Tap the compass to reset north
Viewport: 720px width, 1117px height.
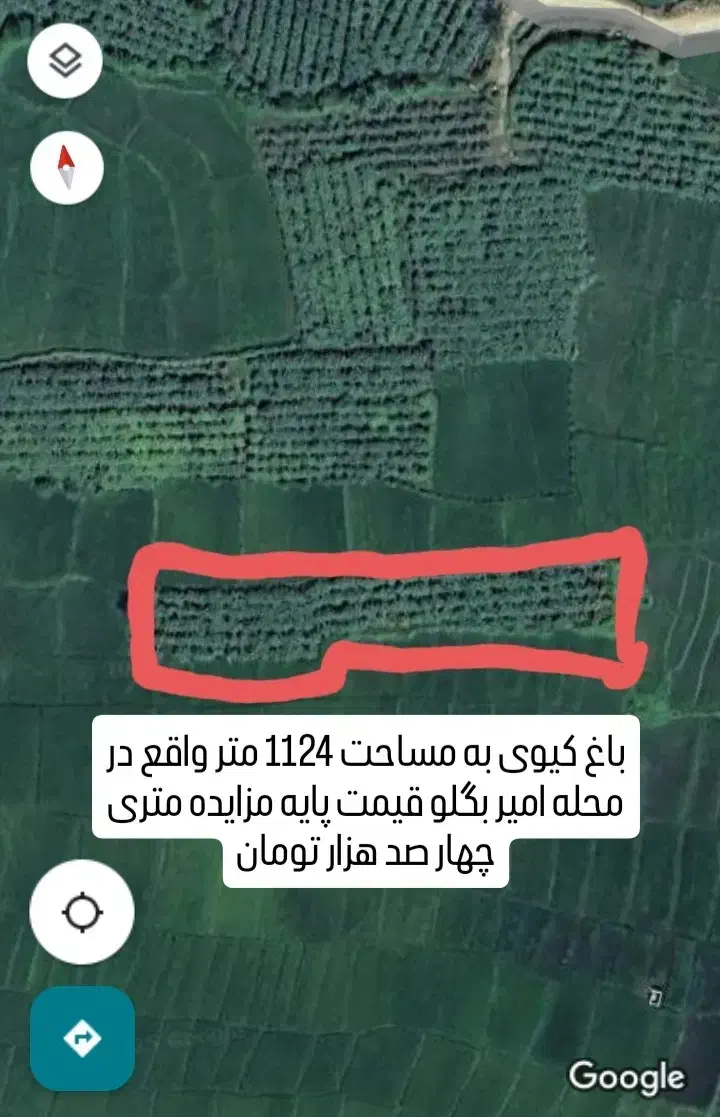pos(67,167)
